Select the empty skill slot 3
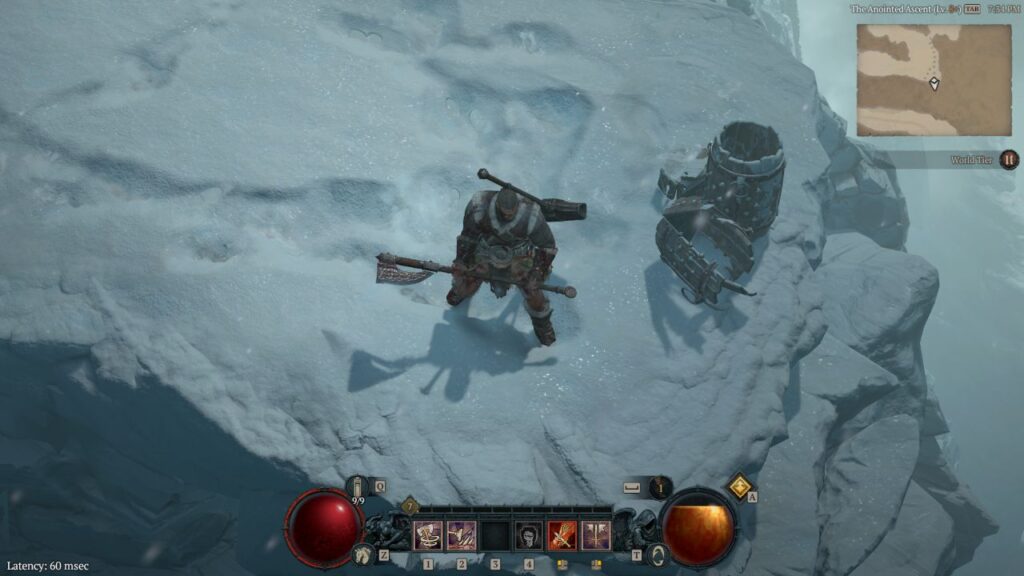 tap(495, 536)
